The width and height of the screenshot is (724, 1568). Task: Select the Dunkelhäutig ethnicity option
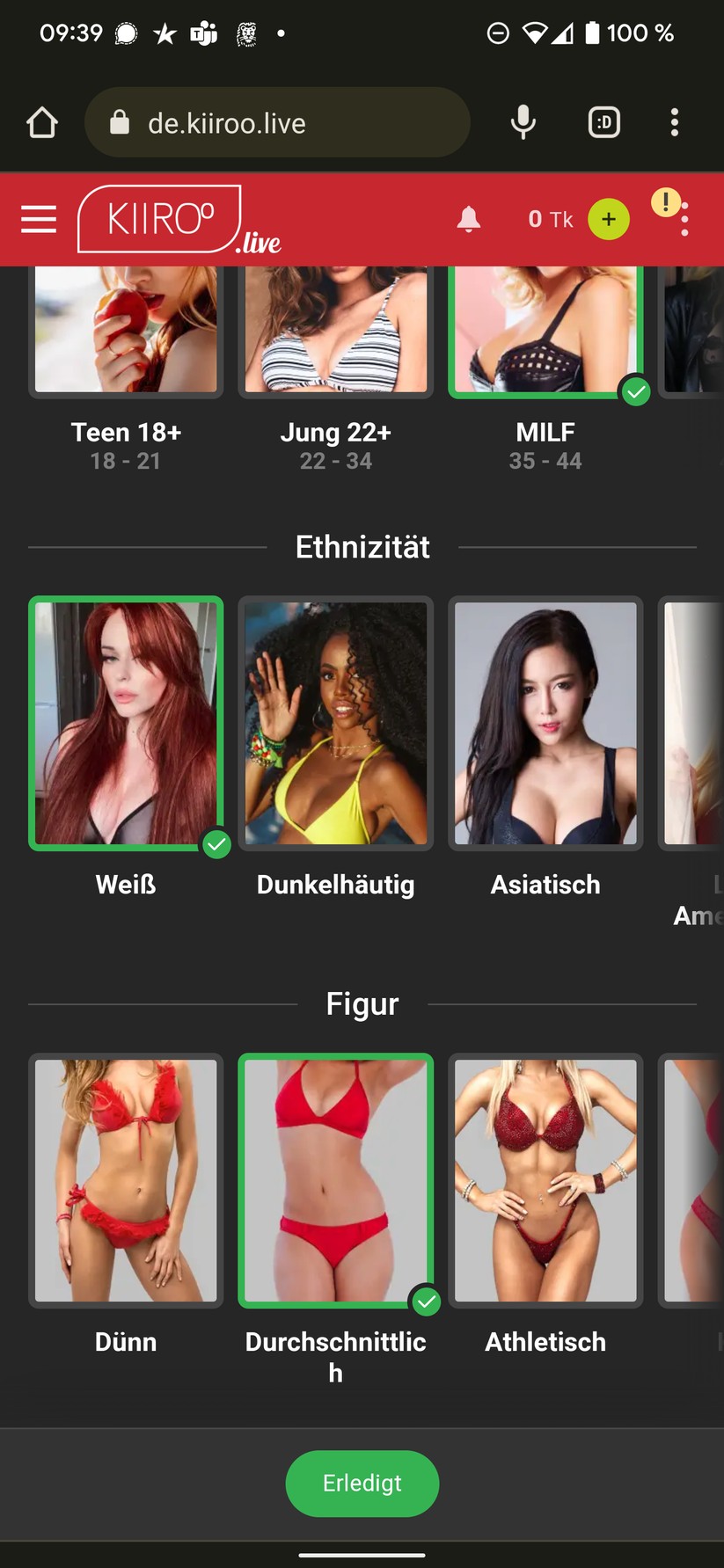(x=335, y=723)
